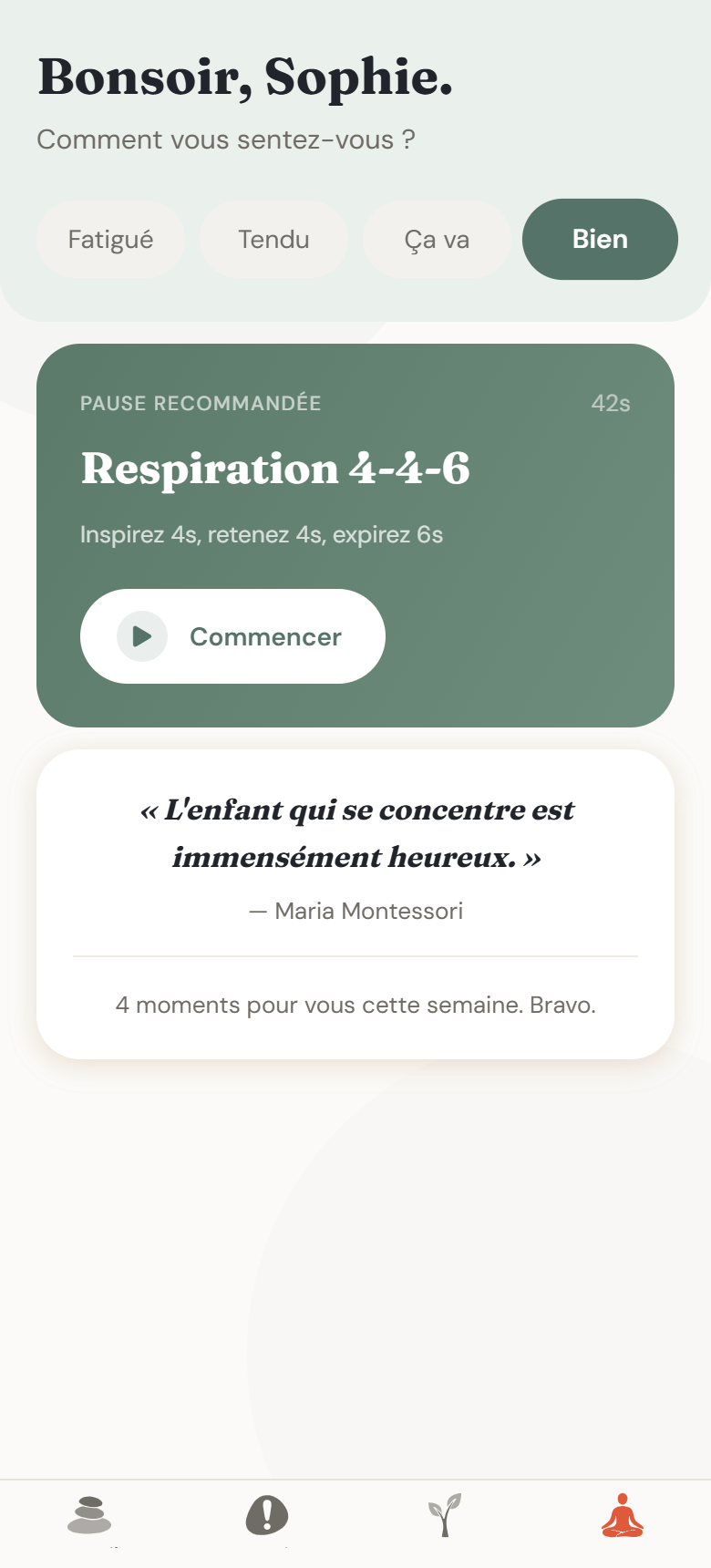Tap the weekly moments summary text
Image resolution: width=711 pixels, height=1568 pixels.
(355, 1005)
